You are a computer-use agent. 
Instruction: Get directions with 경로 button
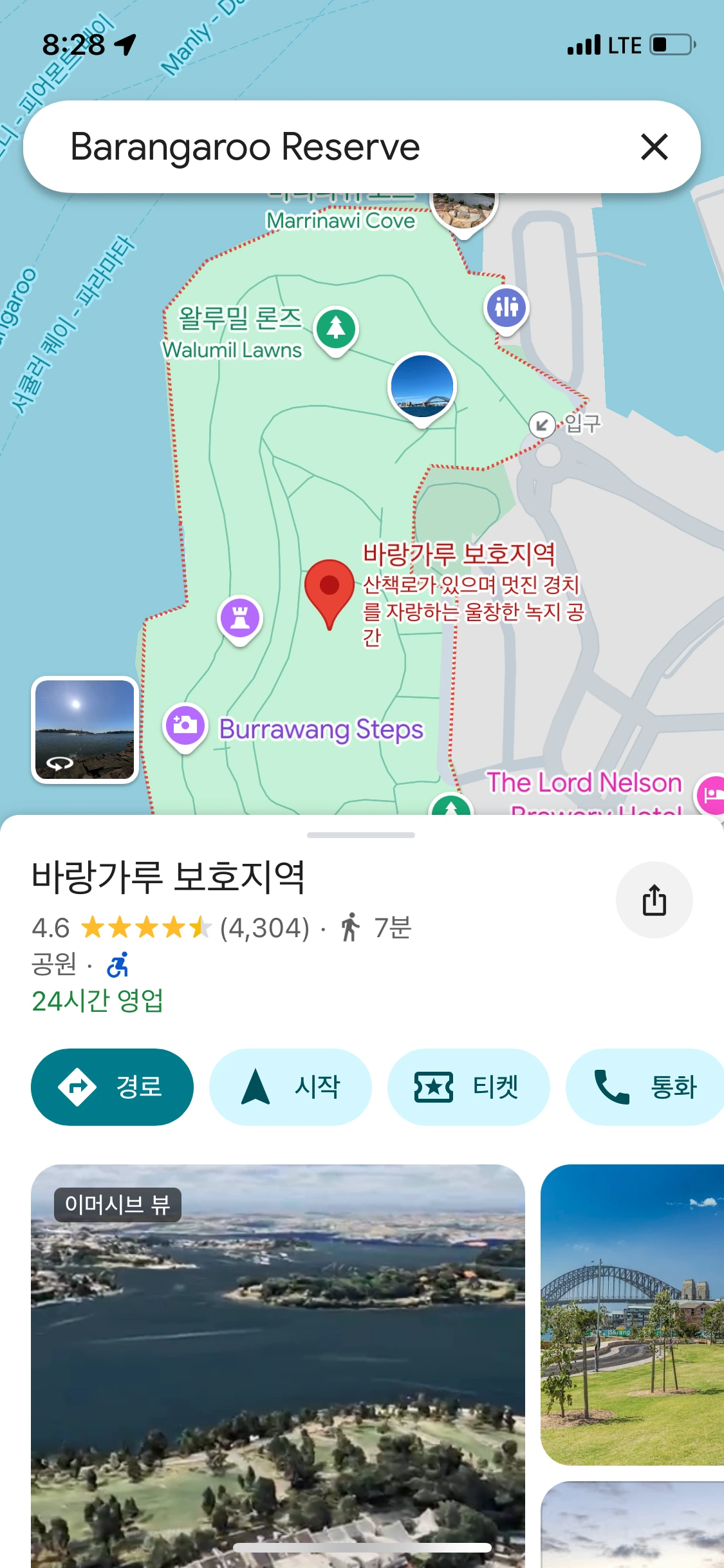click(112, 1087)
